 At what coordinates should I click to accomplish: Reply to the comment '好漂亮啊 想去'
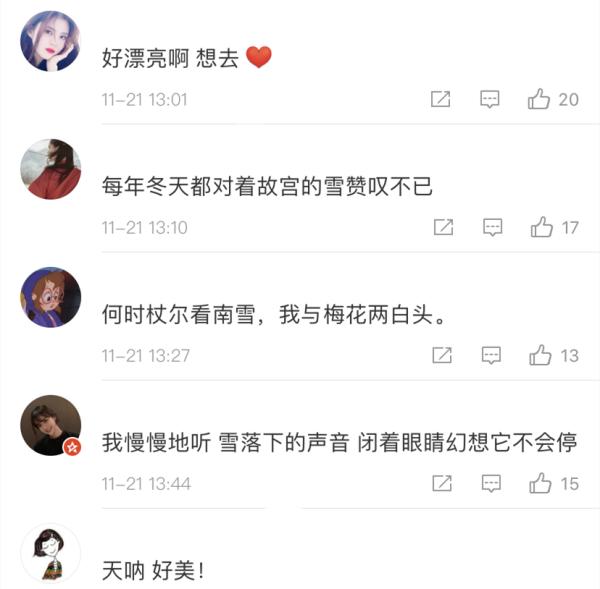tap(490, 99)
